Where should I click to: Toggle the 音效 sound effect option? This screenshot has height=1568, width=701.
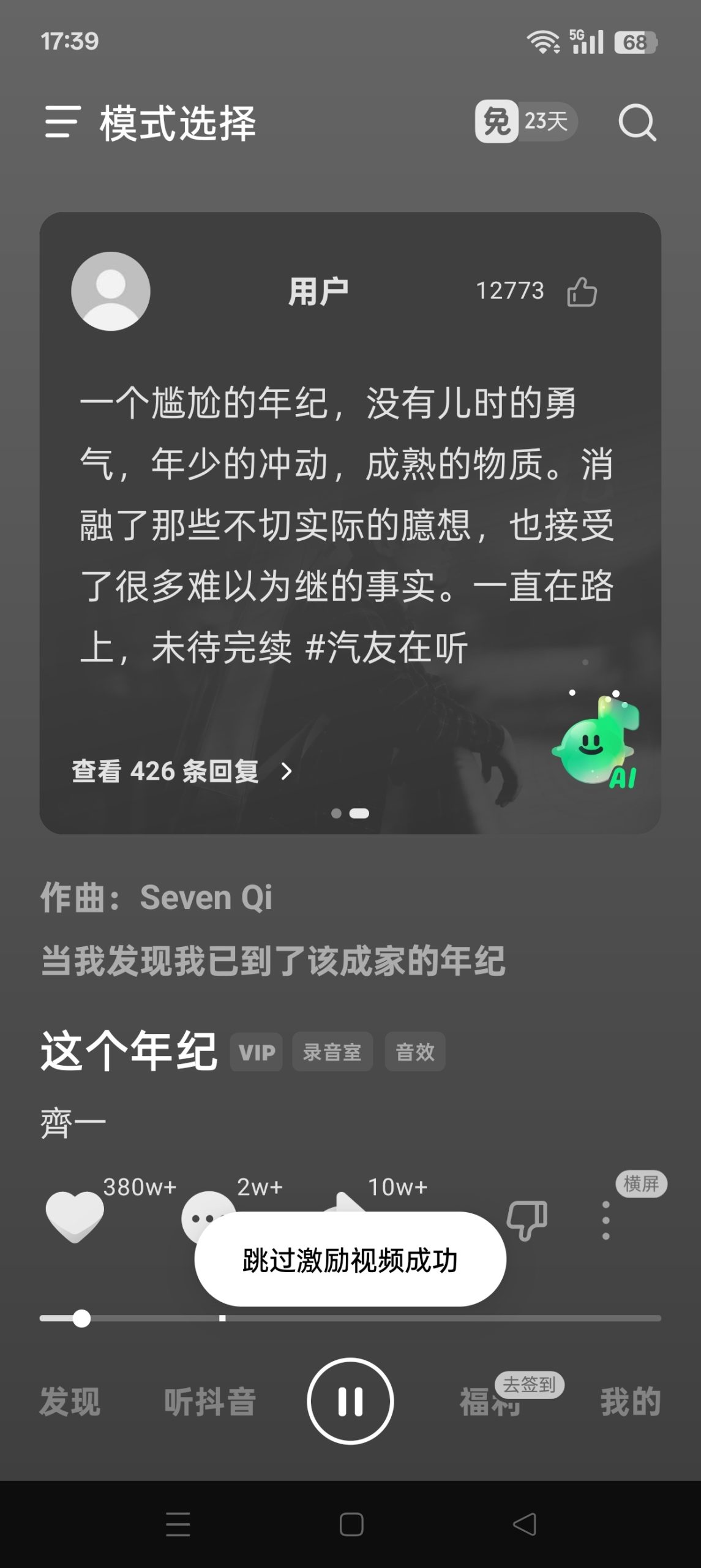point(414,1051)
